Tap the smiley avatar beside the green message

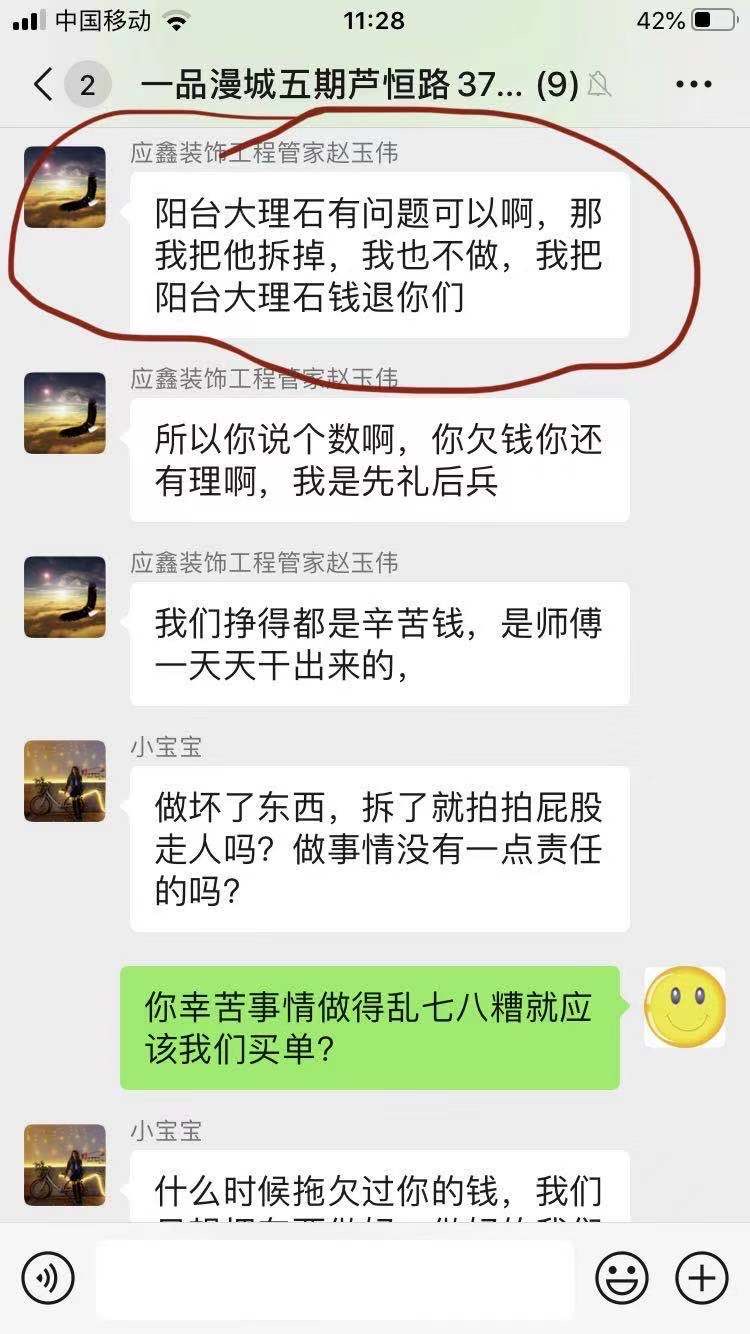[x=685, y=1007]
